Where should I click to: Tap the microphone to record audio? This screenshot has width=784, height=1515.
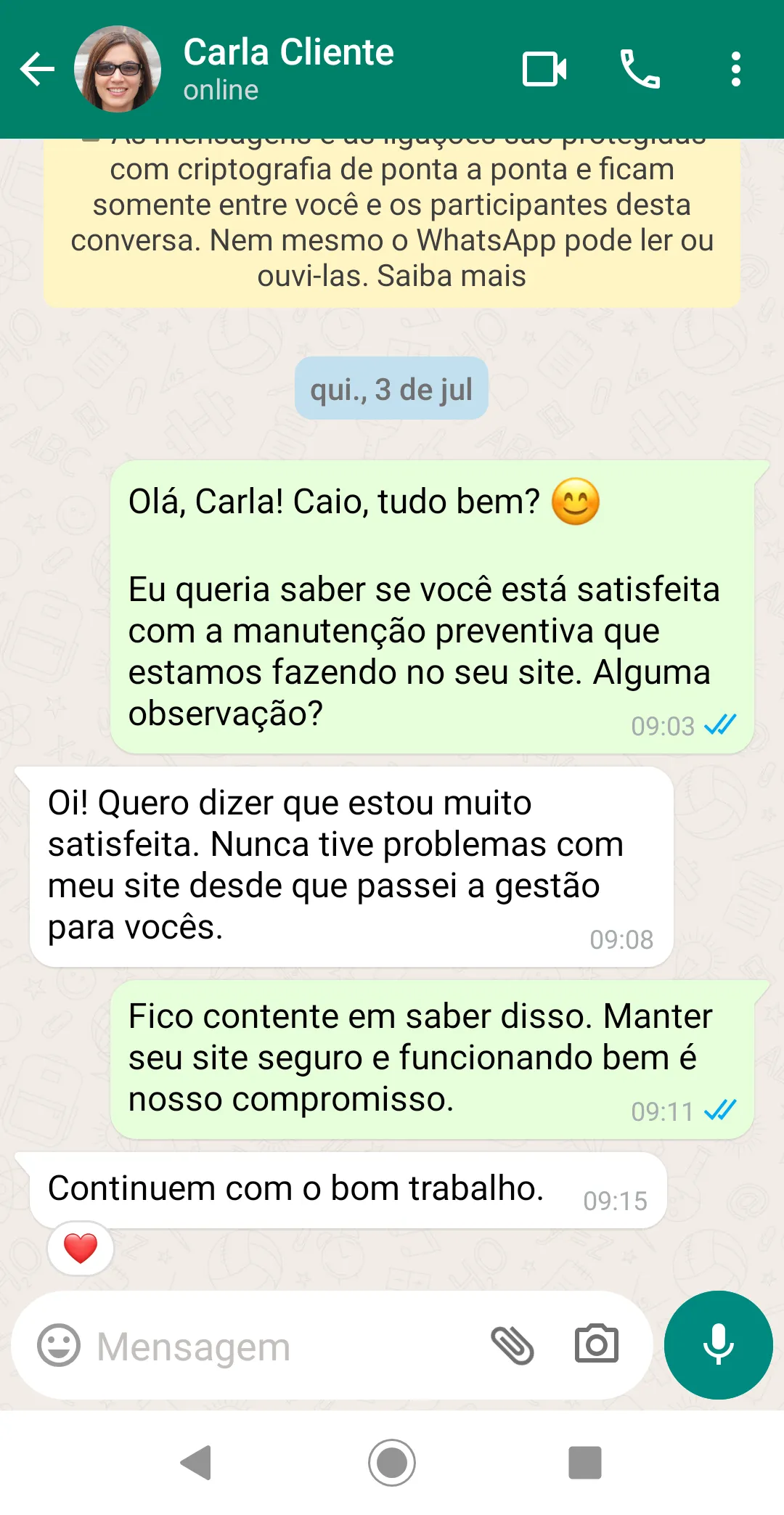tap(718, 1344)
